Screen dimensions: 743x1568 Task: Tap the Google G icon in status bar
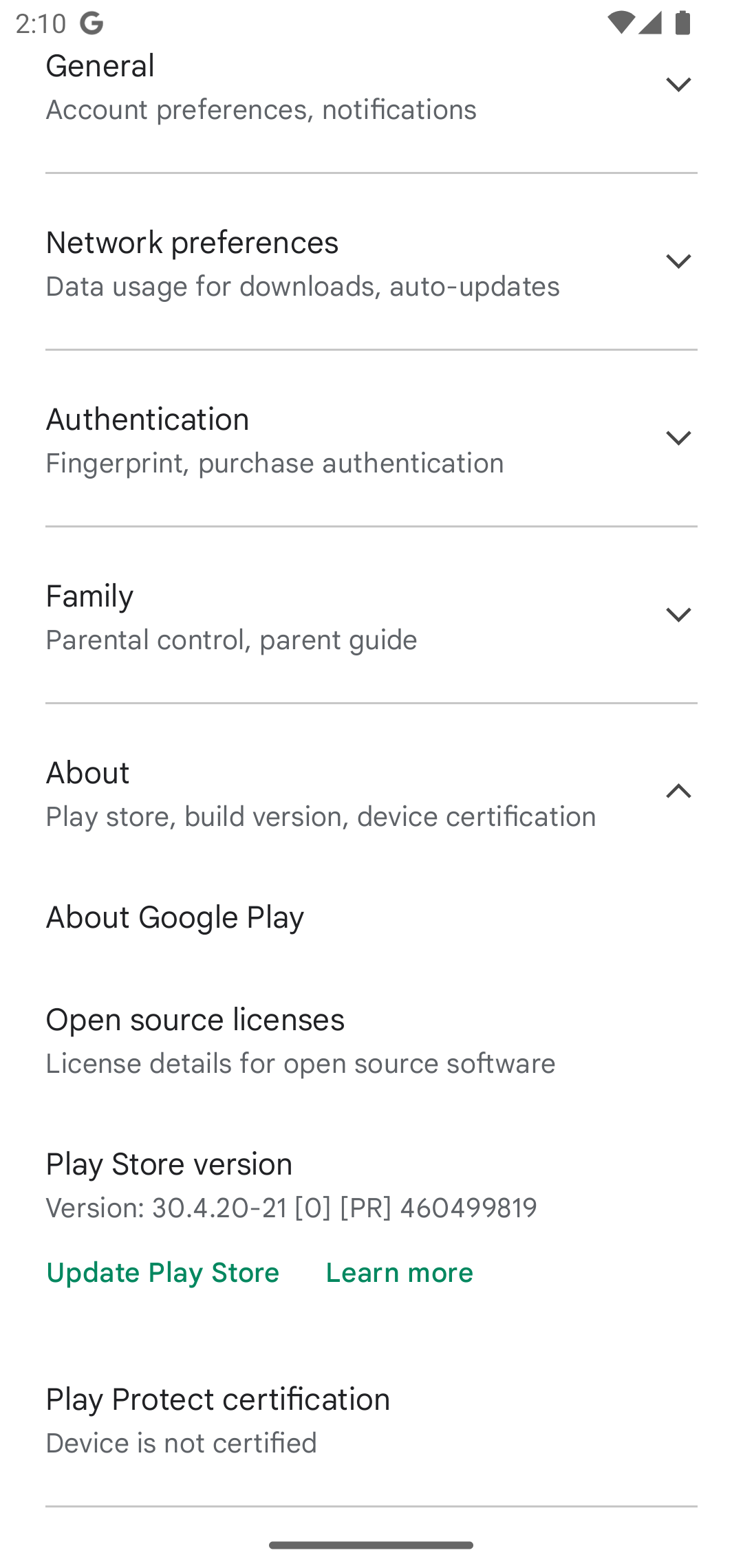coord(91,23)
